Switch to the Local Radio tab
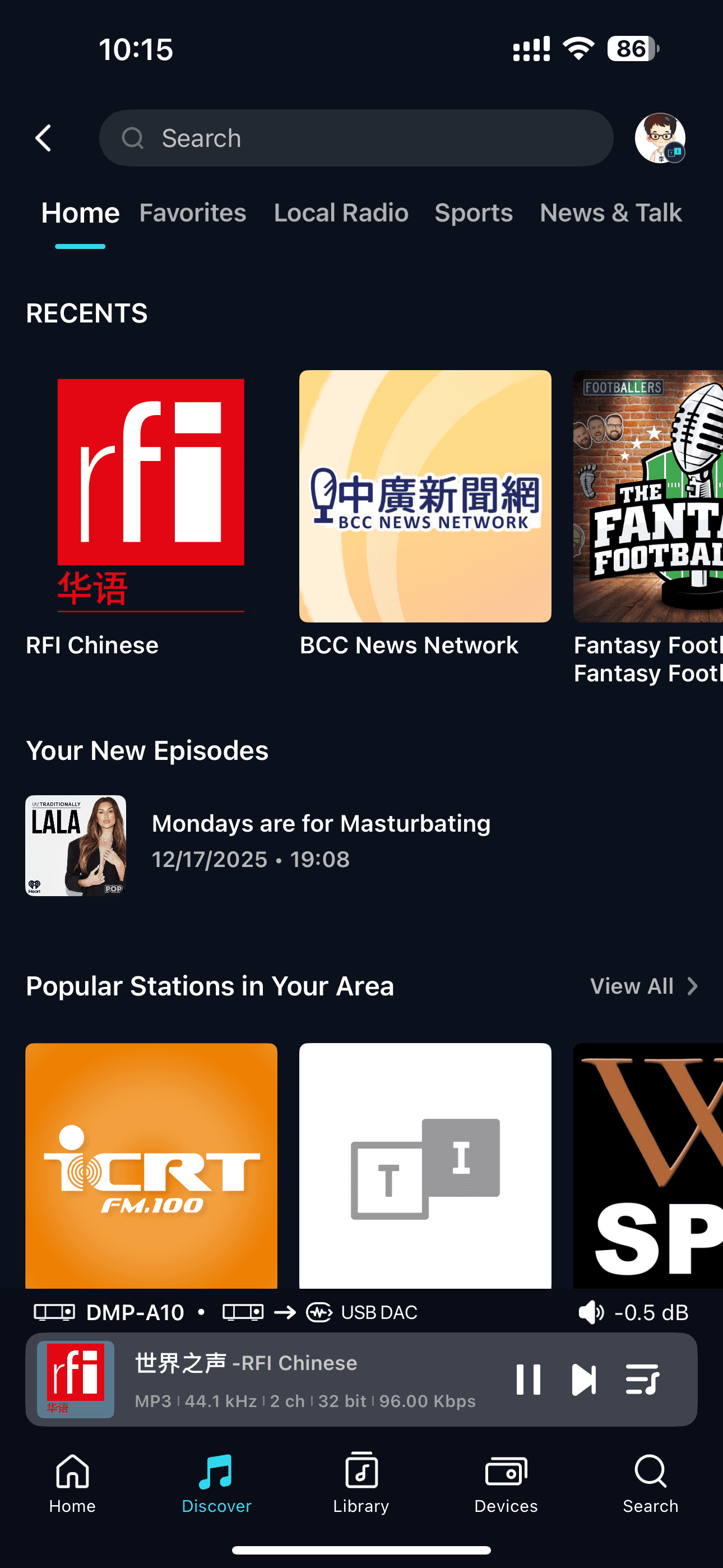Image resolution: width=723 pixels, height=1568 pixels. click(341, 213)
